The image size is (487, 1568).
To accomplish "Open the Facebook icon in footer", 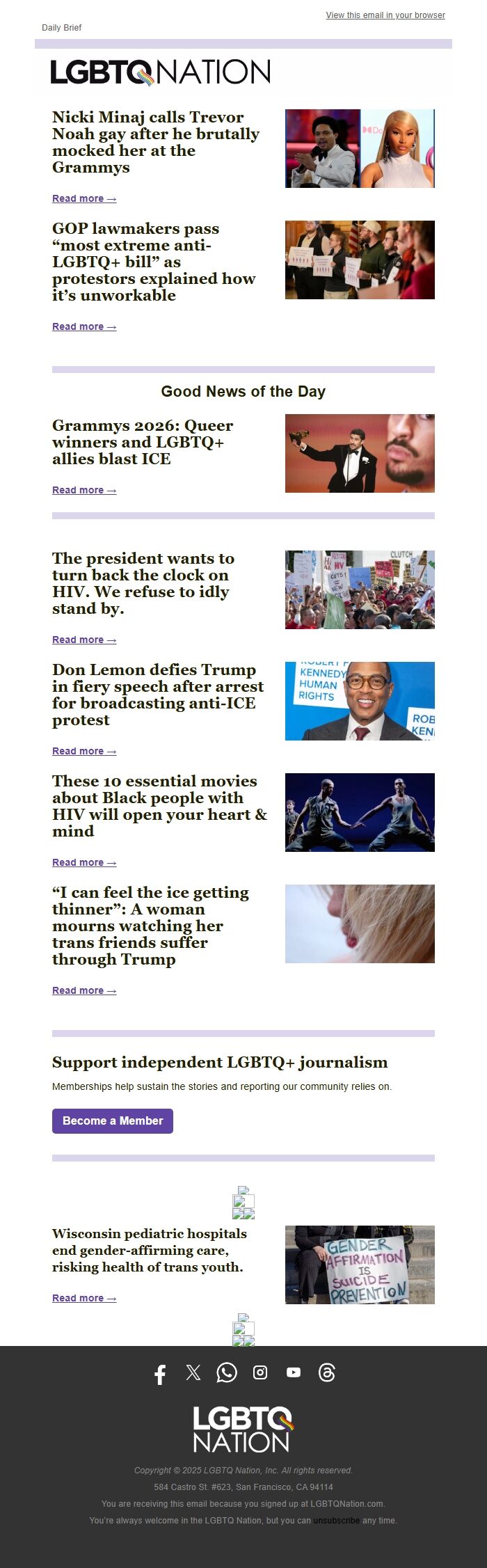I will pyautogui.click(x=160, y=1374).
